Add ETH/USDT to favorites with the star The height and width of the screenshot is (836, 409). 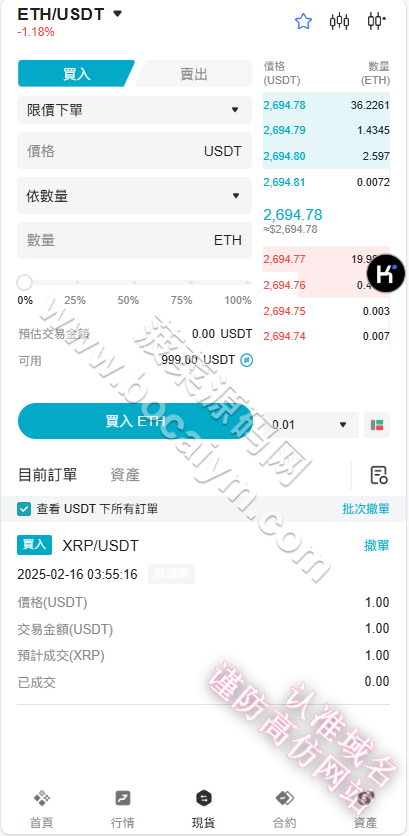[x=303, y=22]
